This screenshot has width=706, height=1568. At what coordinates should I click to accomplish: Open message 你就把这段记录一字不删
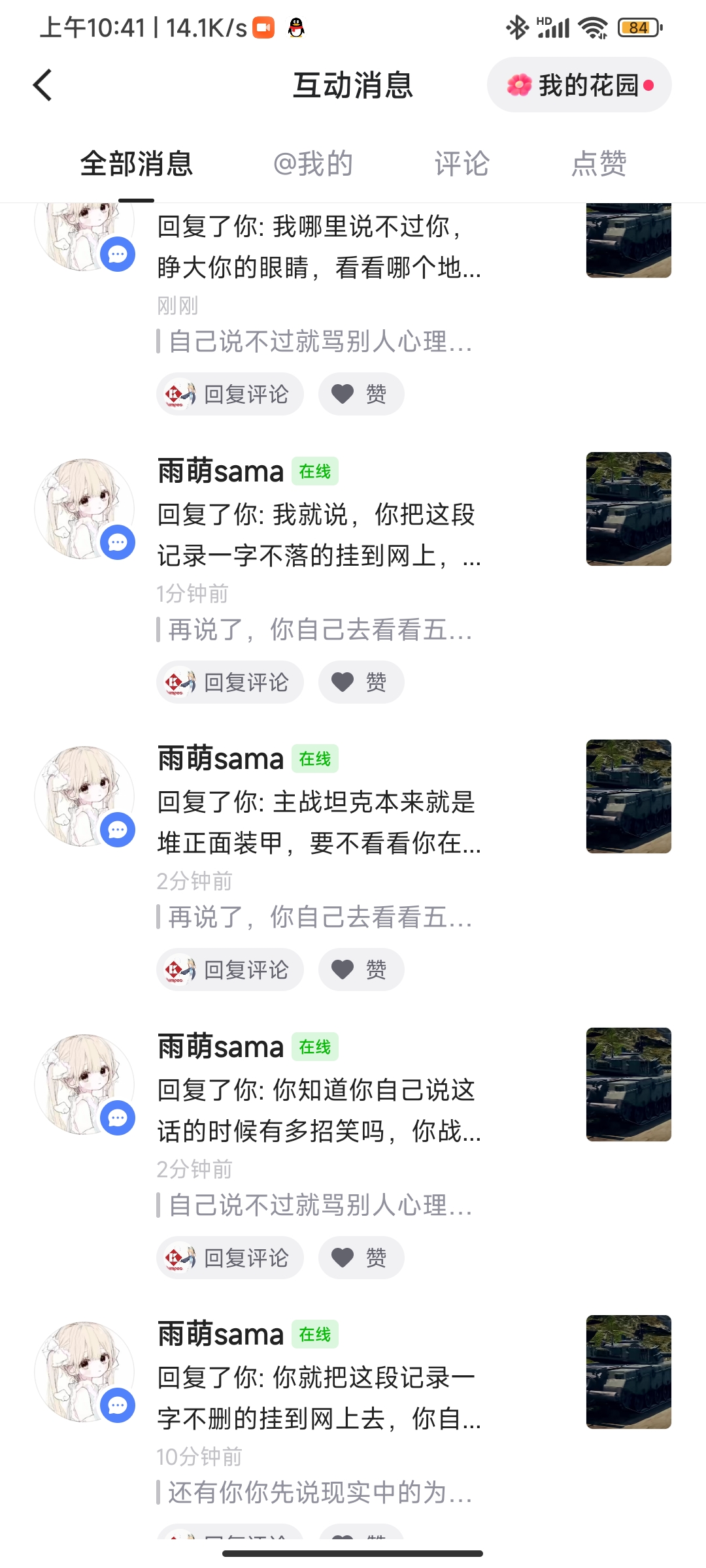point(319,1398)
